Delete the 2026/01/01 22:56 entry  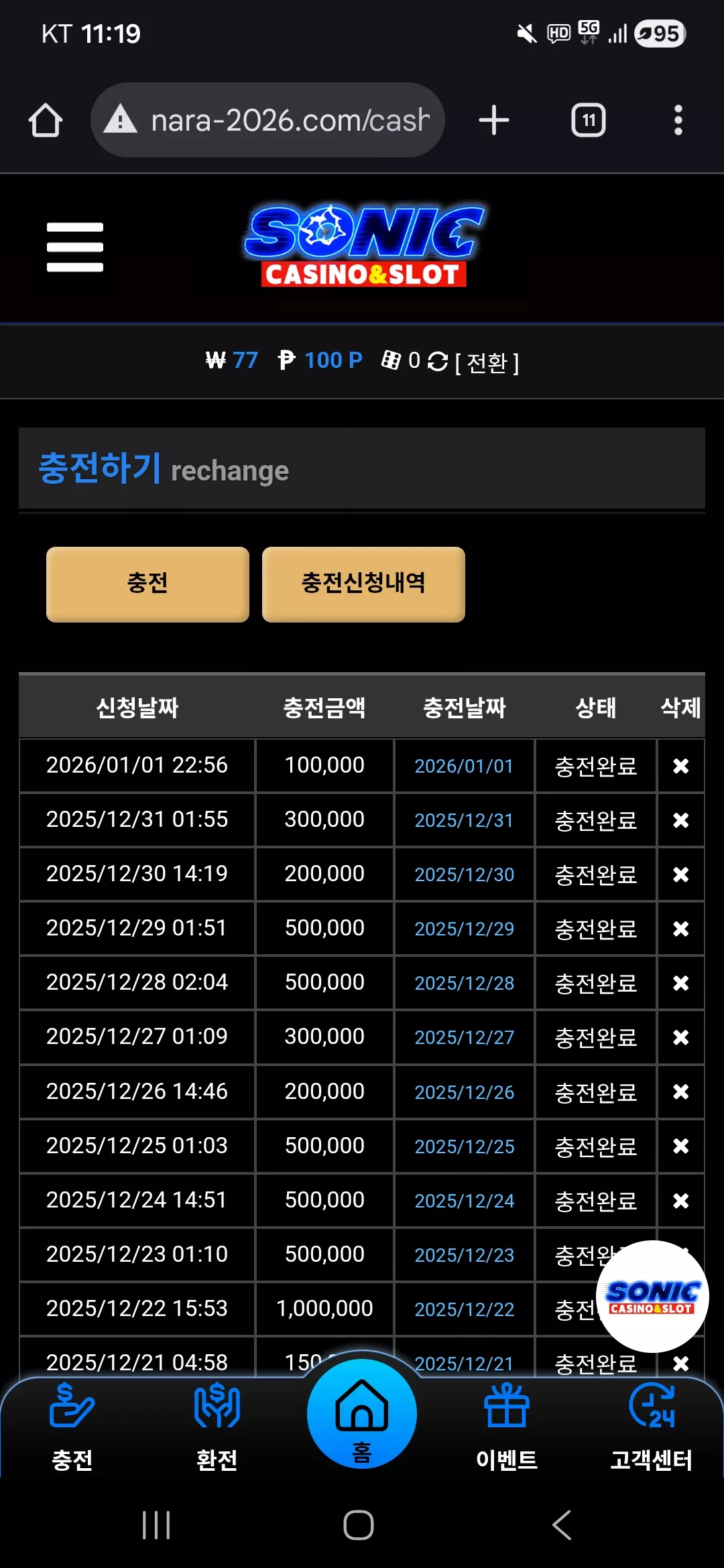tap(680, 766)
